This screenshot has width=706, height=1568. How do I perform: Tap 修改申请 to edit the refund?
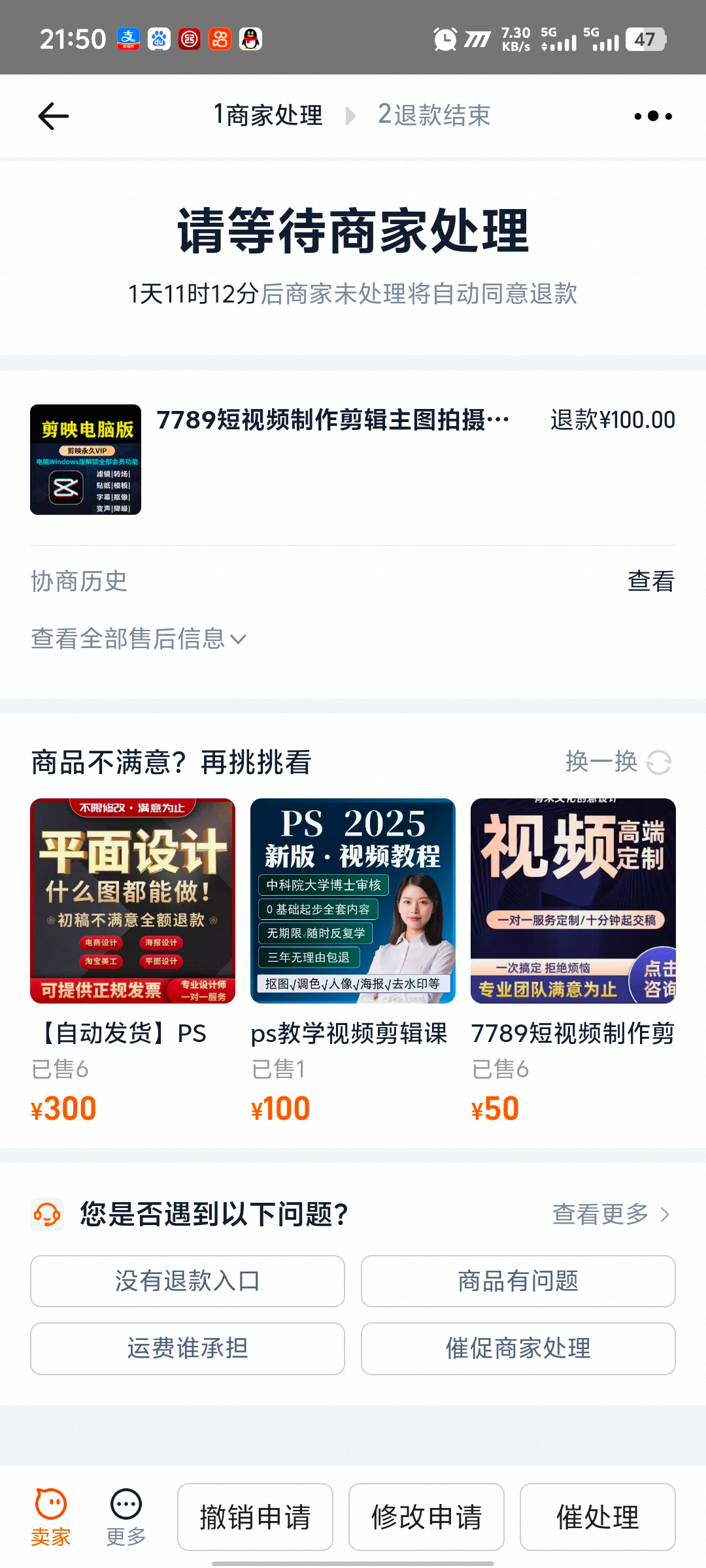426,1517
